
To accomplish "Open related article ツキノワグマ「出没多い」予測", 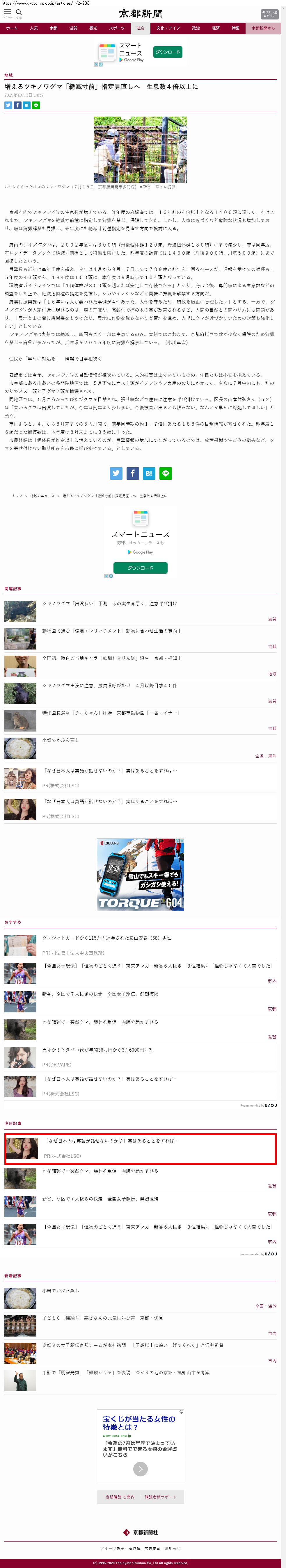I will click(109, 603).
